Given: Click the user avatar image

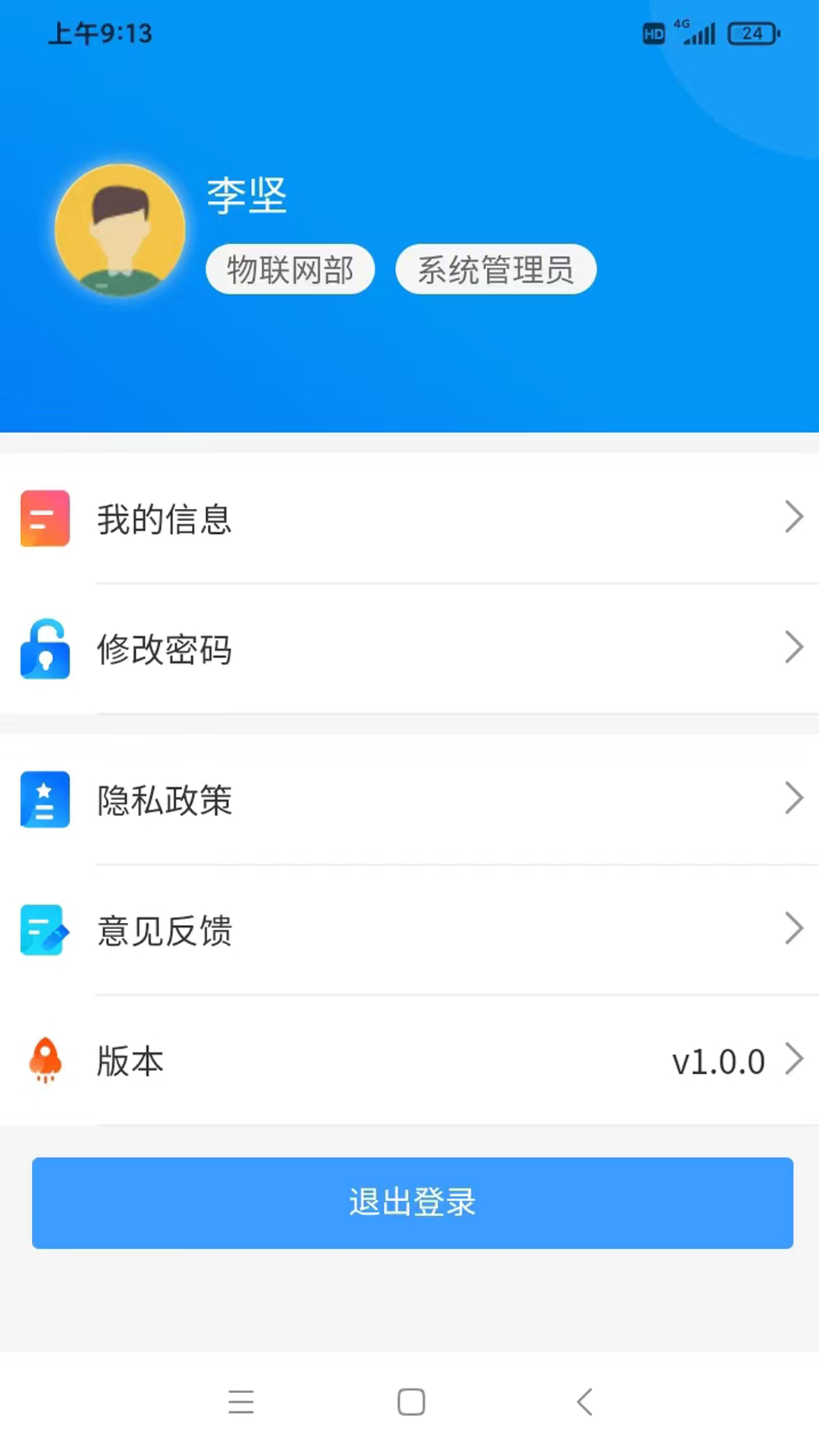Looking at the screenshot, I should click(121, 228).
